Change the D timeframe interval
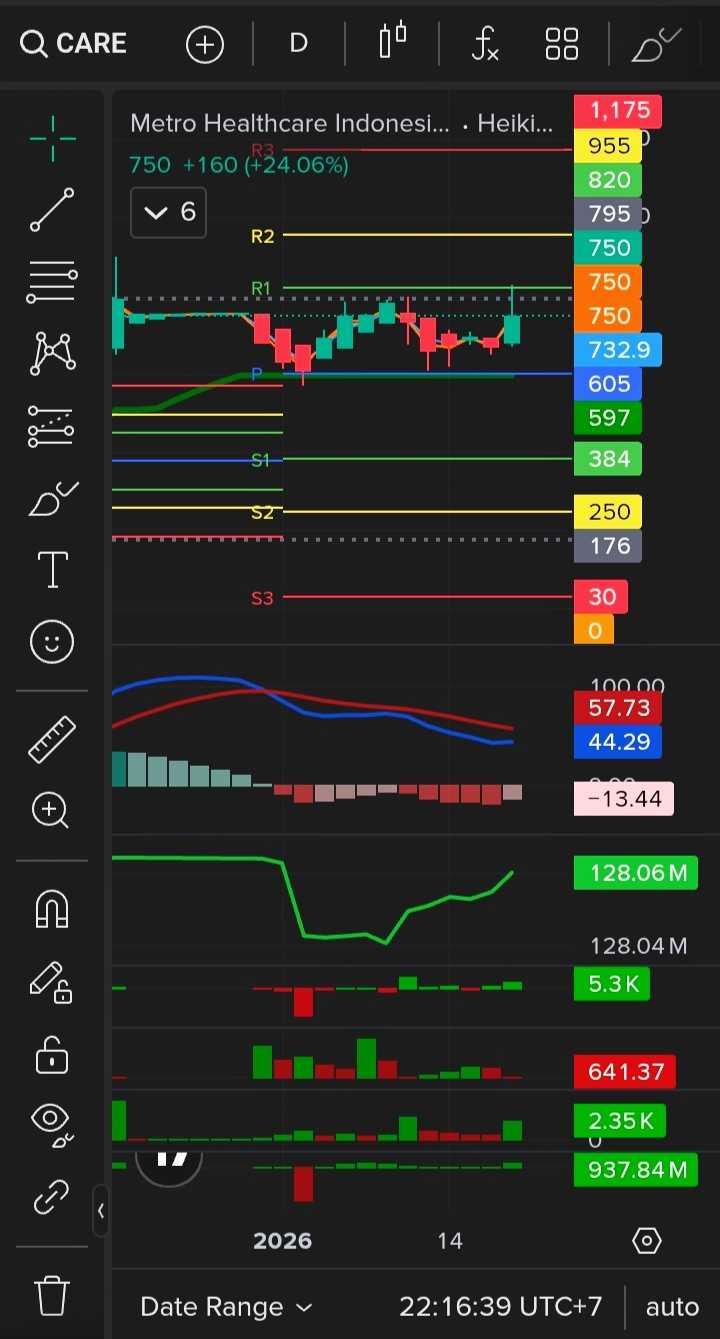Screen dimensions: 720x1339 [298, 44]
